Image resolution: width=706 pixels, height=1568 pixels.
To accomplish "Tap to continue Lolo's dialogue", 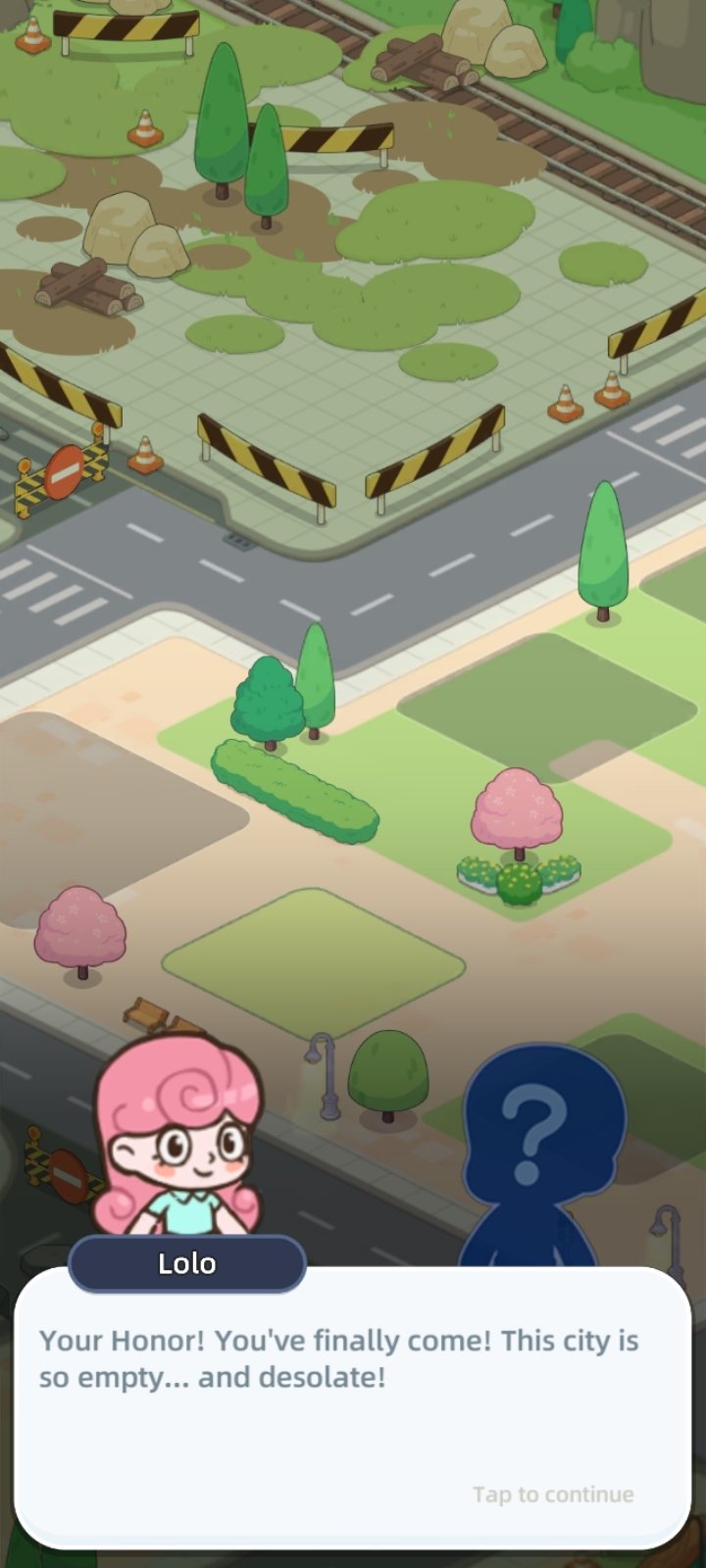I will point(553,1494).
